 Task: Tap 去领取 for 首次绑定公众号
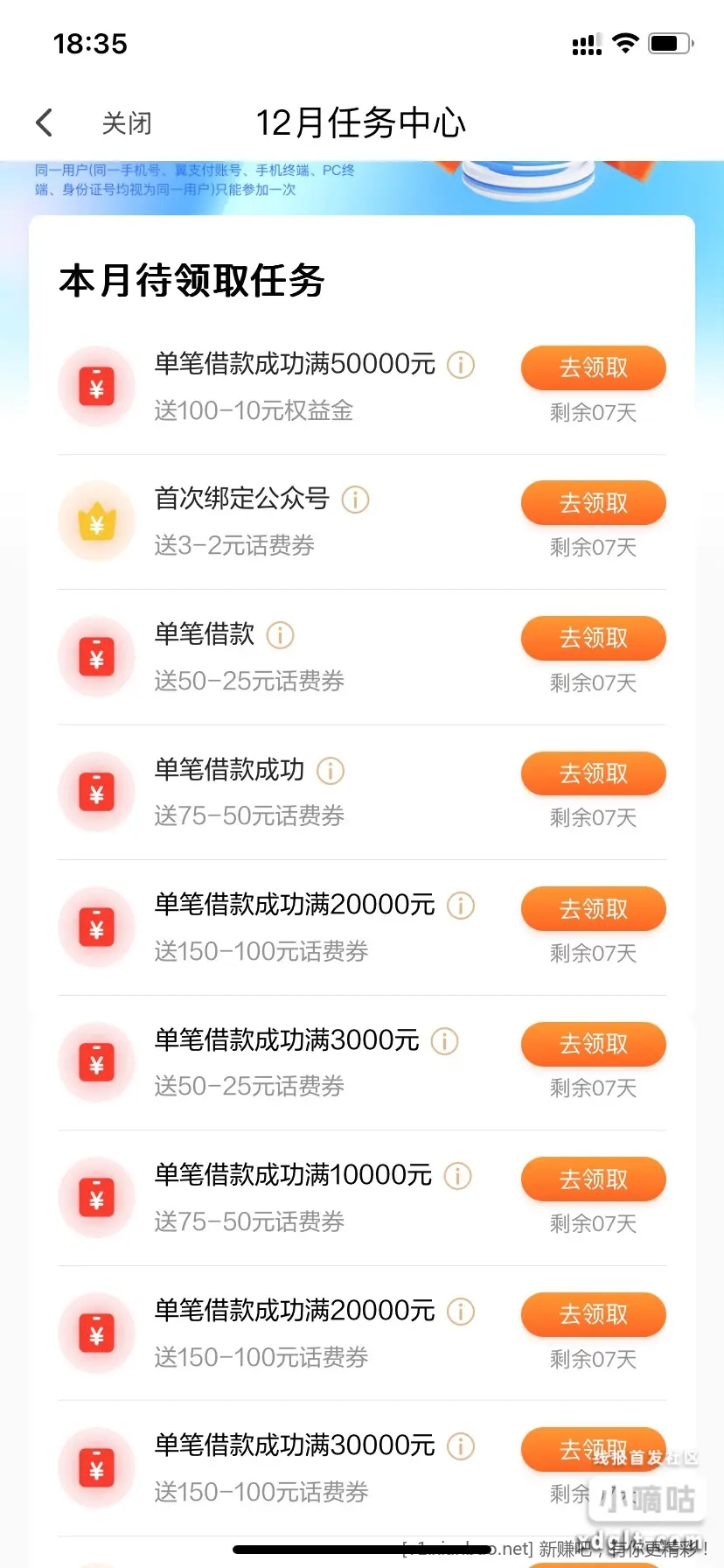tap(593, 503)
